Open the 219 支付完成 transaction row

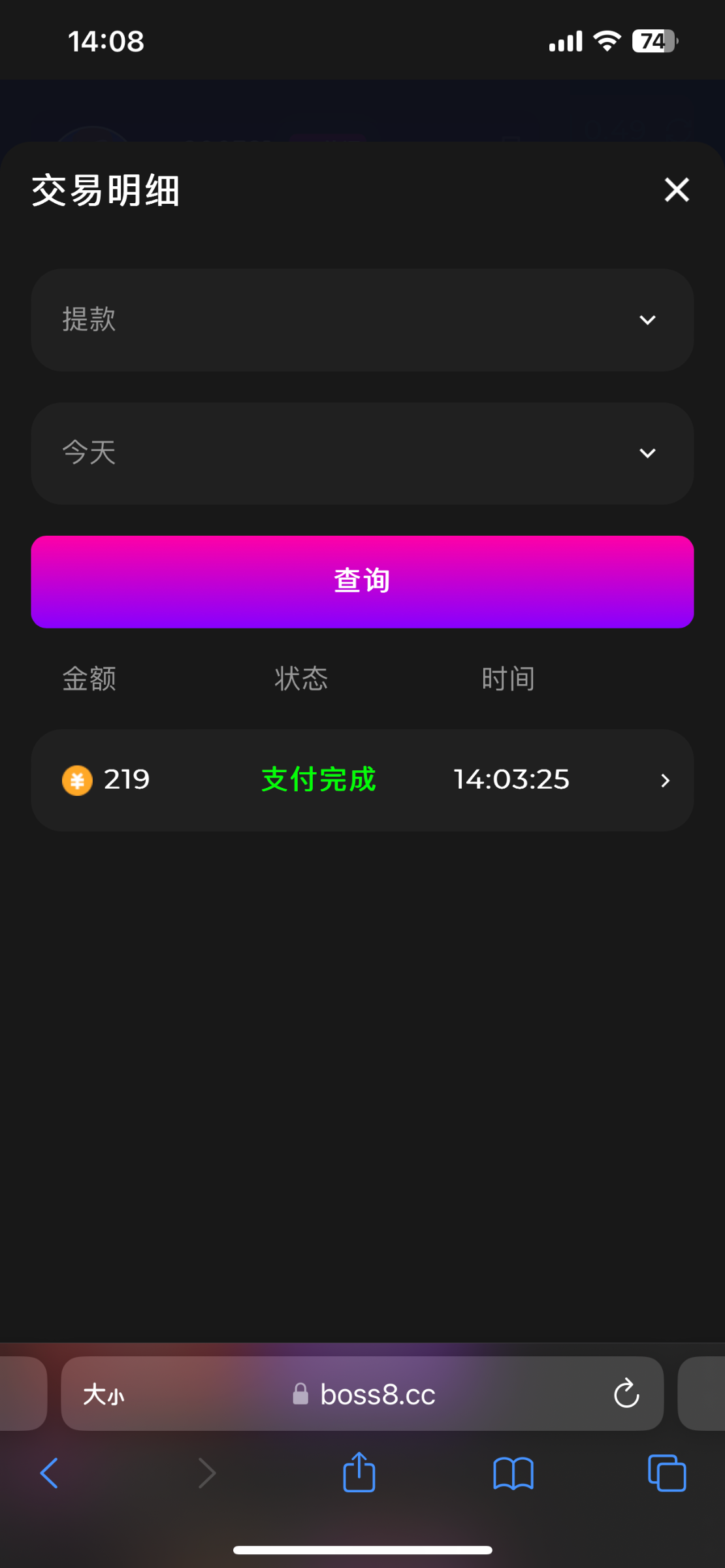(362, 780)
